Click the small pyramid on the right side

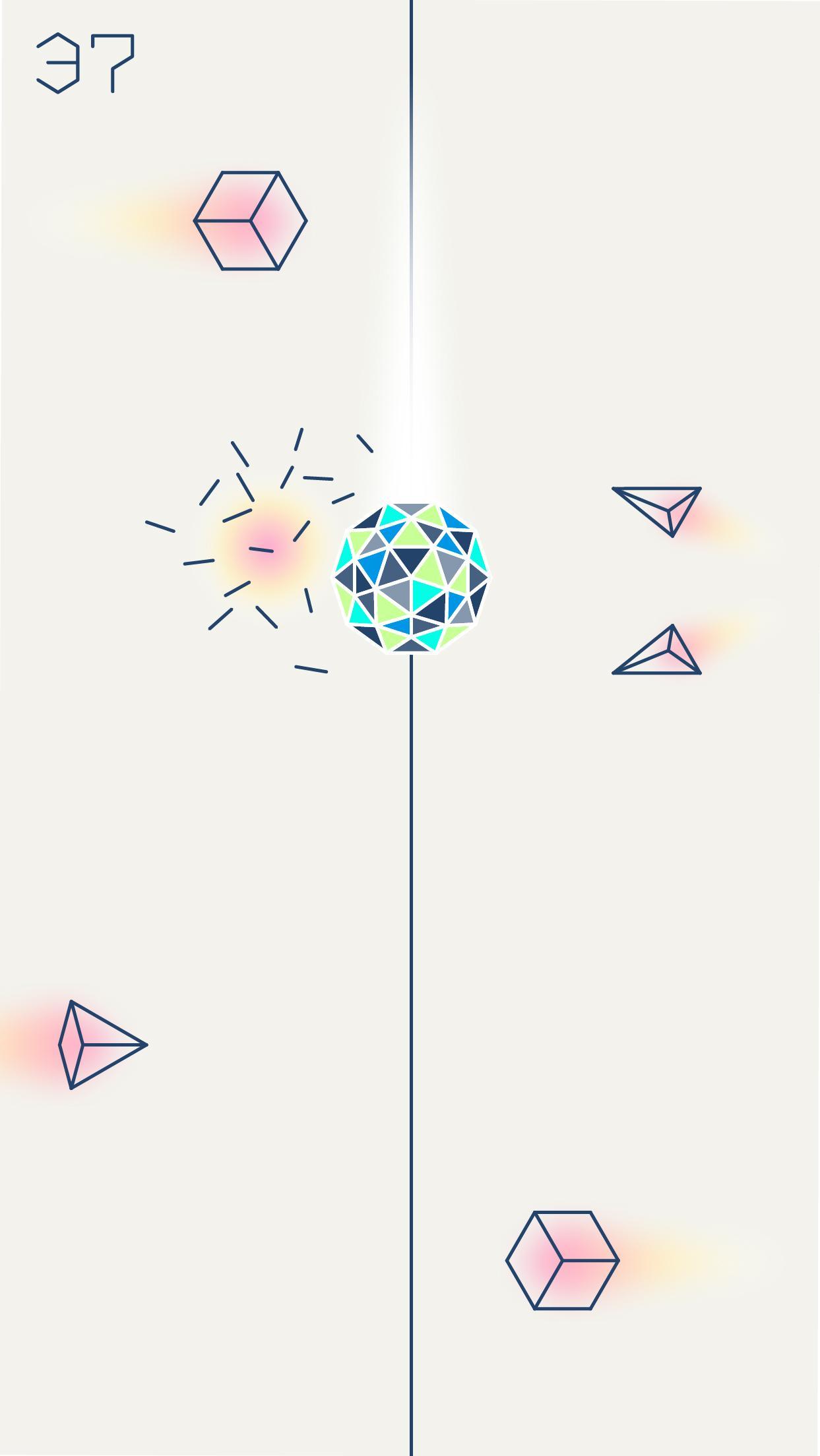click(x=656, y=511)
